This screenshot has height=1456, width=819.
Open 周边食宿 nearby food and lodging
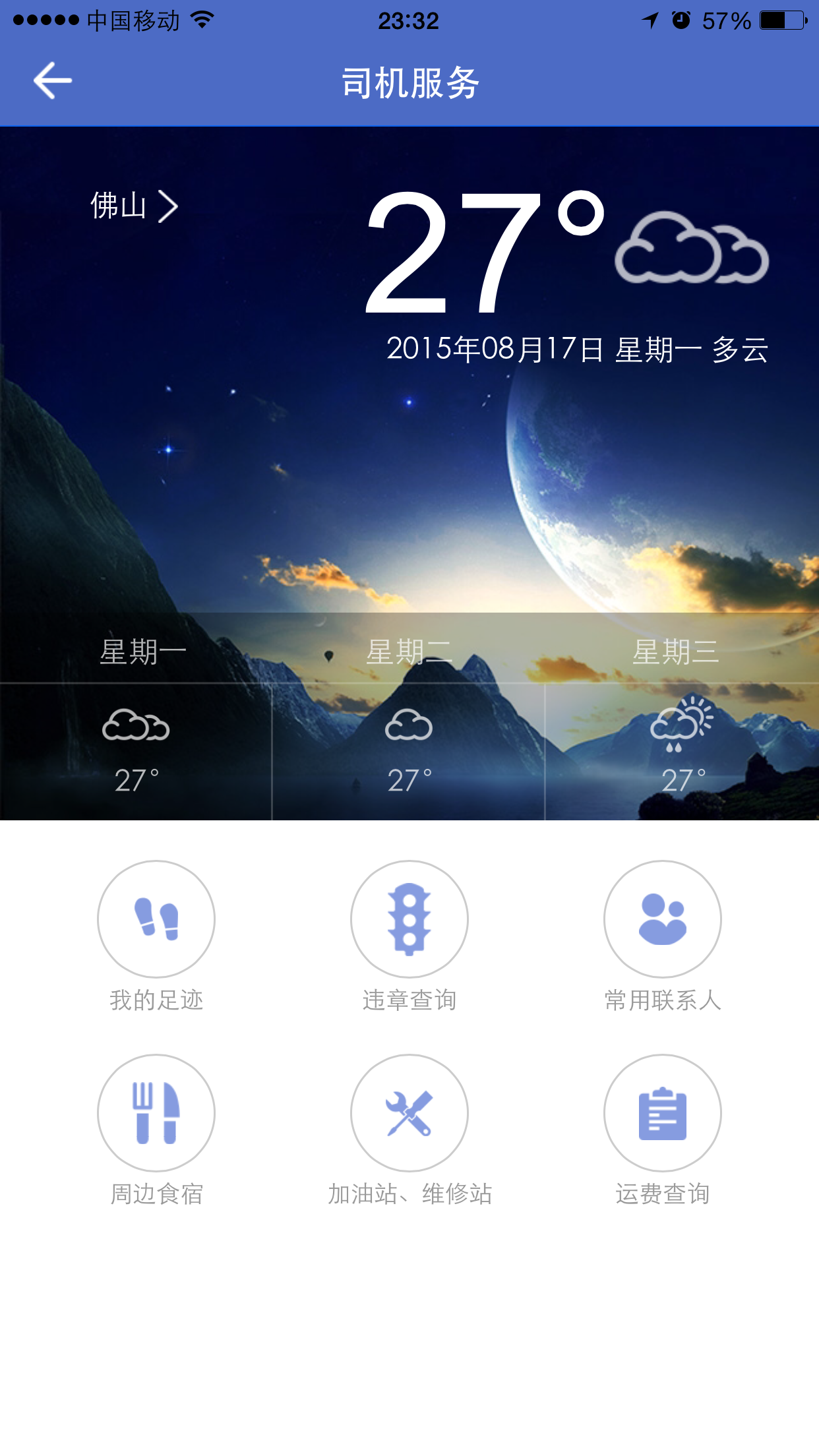click(x=156, y=1113)
